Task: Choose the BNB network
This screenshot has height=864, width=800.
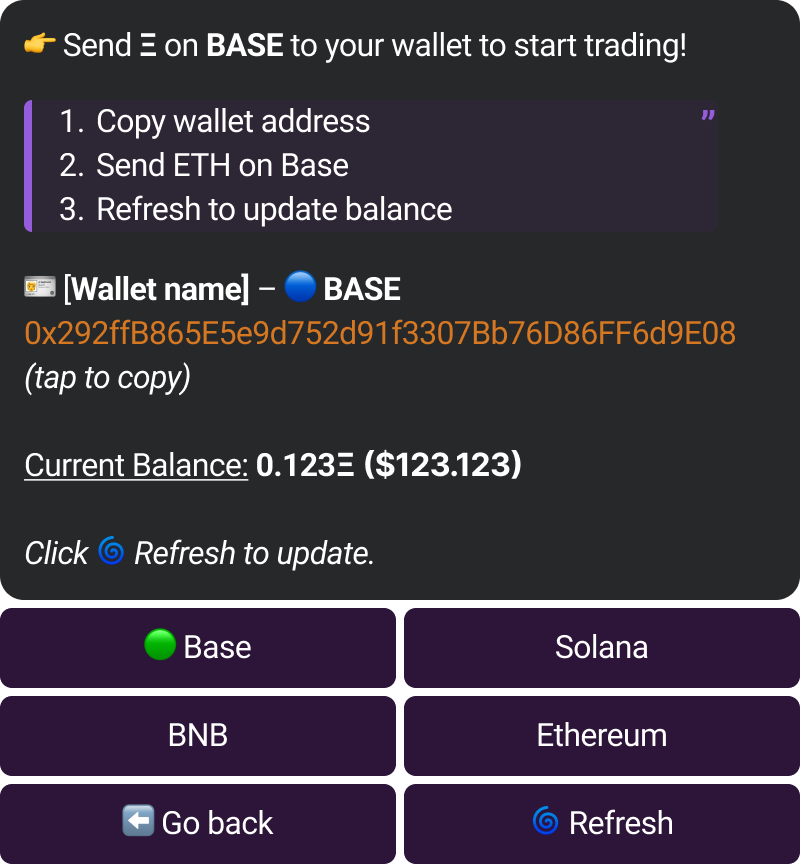Action: point(198,735)
